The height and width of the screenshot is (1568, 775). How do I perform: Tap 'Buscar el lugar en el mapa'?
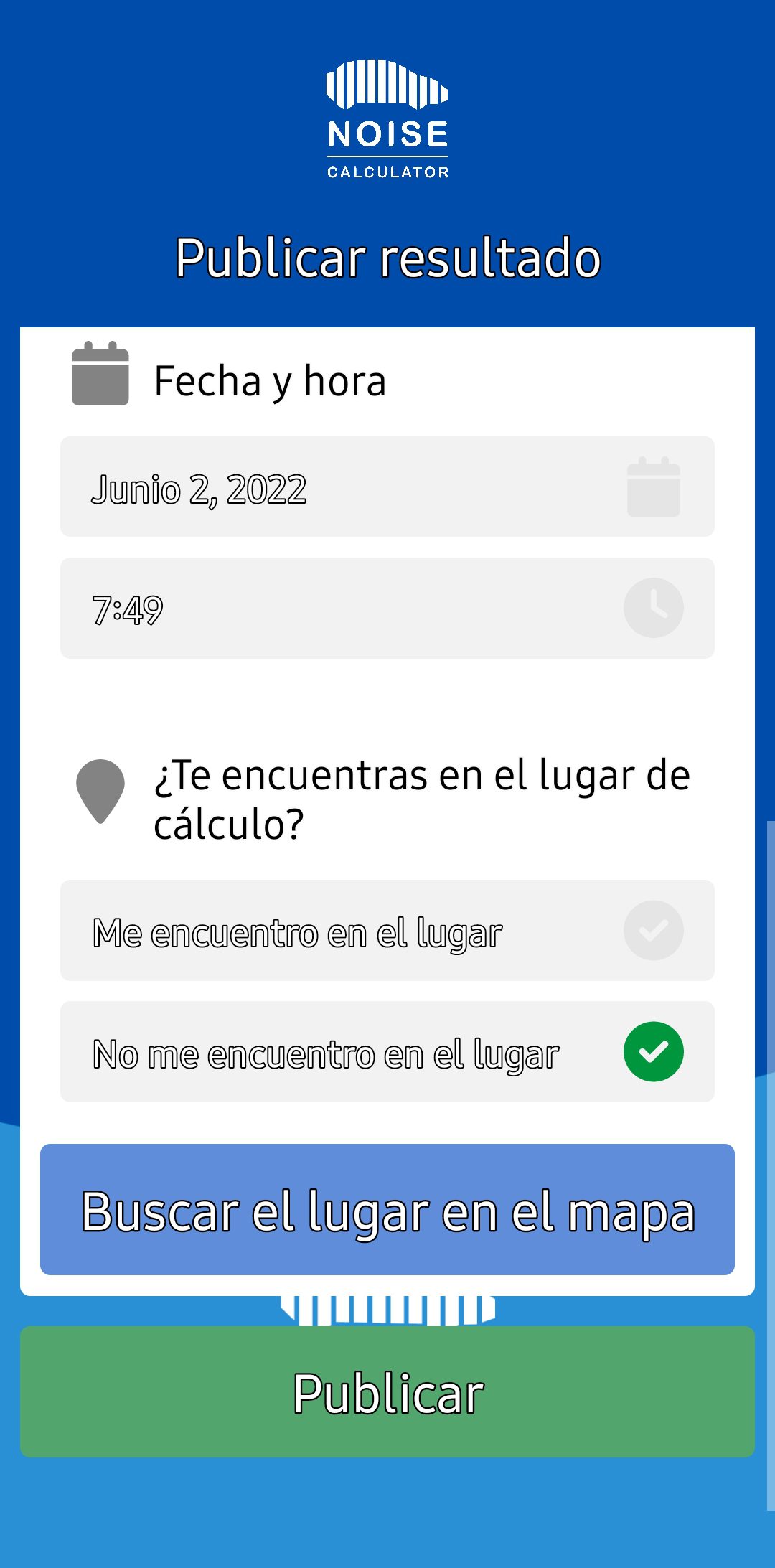pos(387,1210)
